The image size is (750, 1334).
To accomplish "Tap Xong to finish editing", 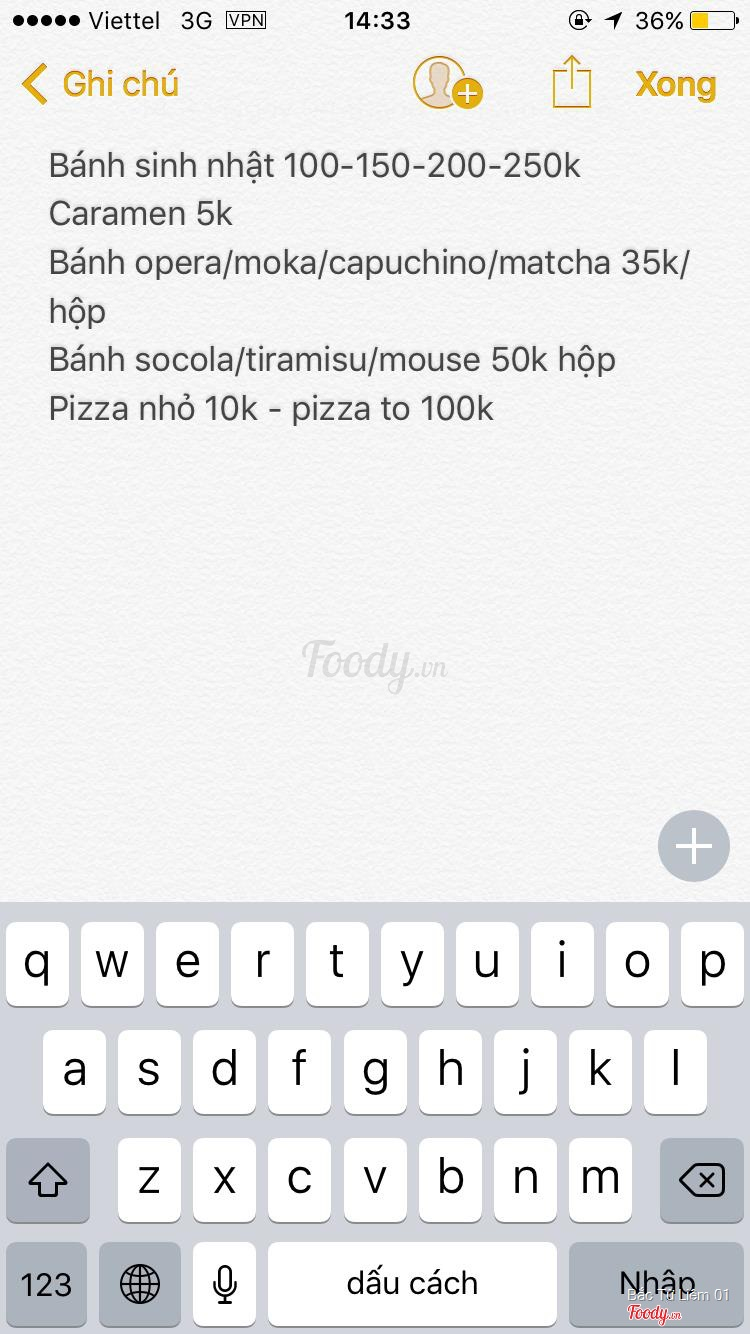I will (675, 84).
